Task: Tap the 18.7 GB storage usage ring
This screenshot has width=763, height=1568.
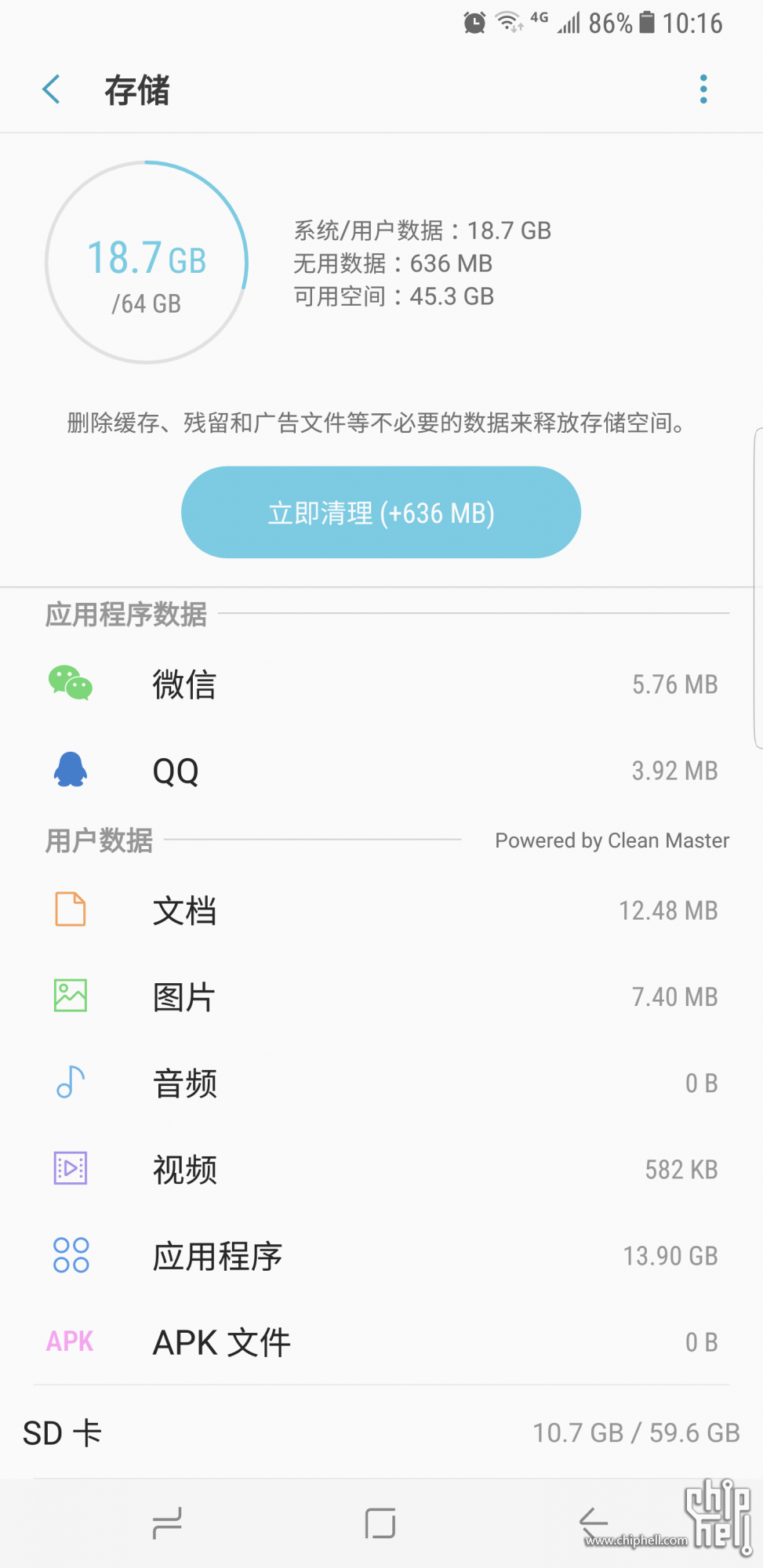Action: point(147,263)
